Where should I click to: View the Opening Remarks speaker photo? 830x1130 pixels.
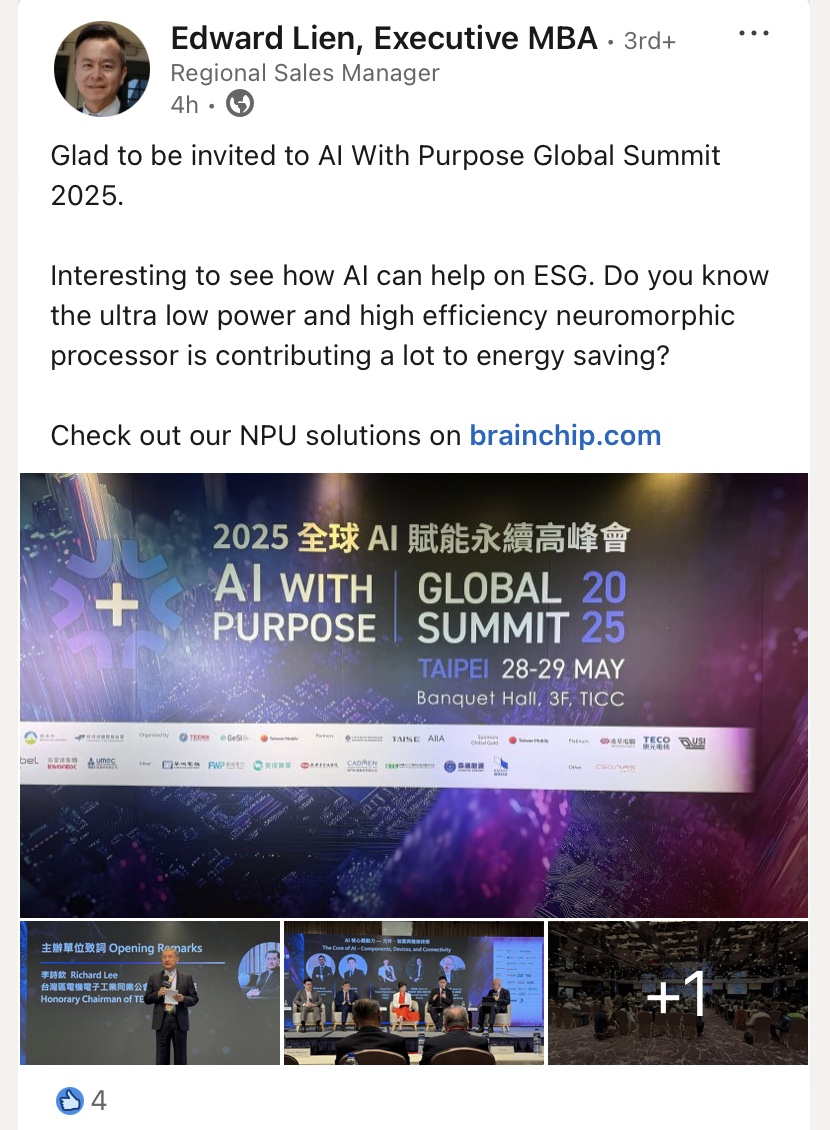click(150, 992)
